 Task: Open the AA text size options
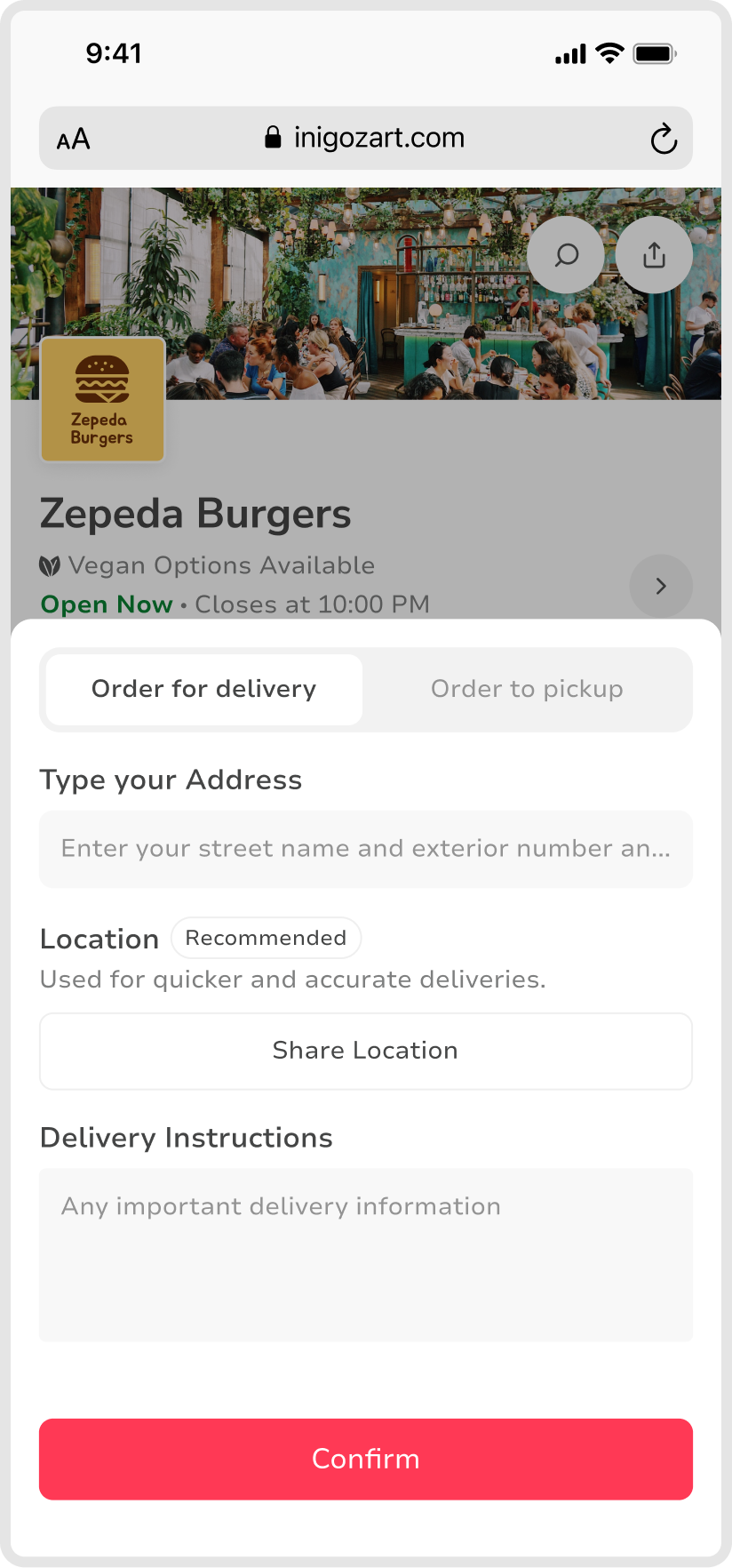pyautogui.click(x=74, y=140)
